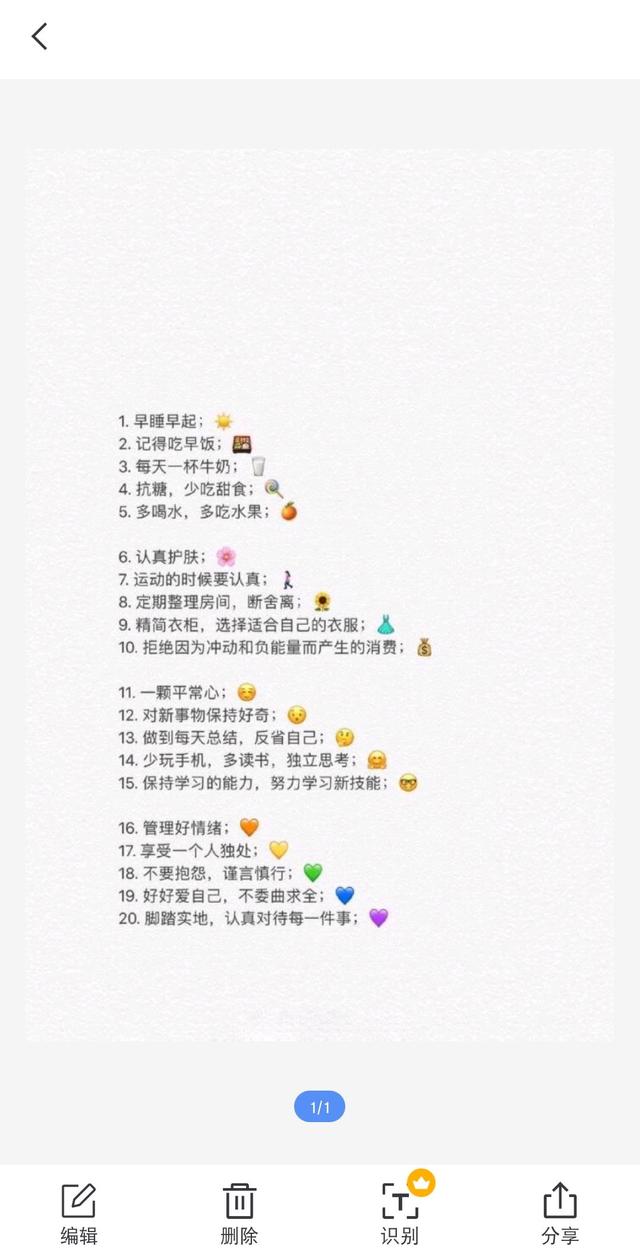This screenshot has height=1260, width=640.
Task: Share the image via 分享
Action: (560, 1214)
